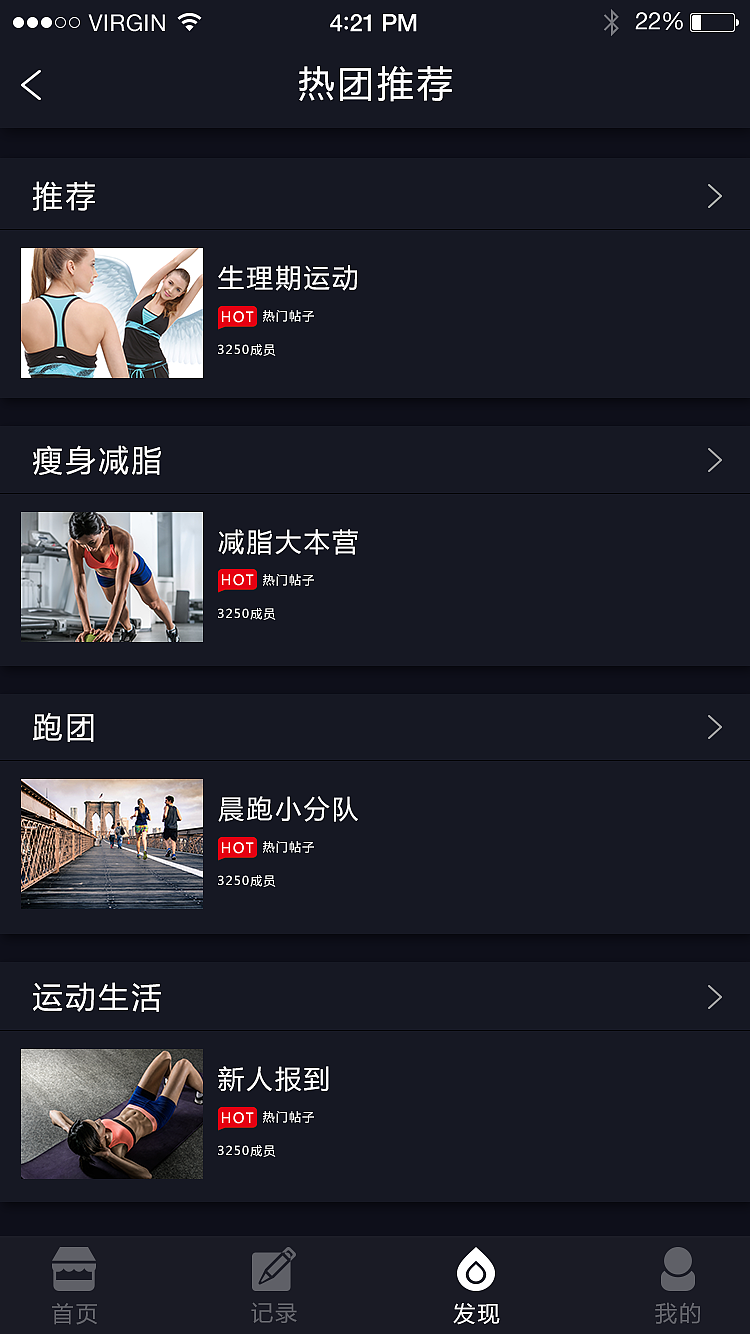
Task: Select the 记录 pencil record icon
Action: [x=273, y=1268]
